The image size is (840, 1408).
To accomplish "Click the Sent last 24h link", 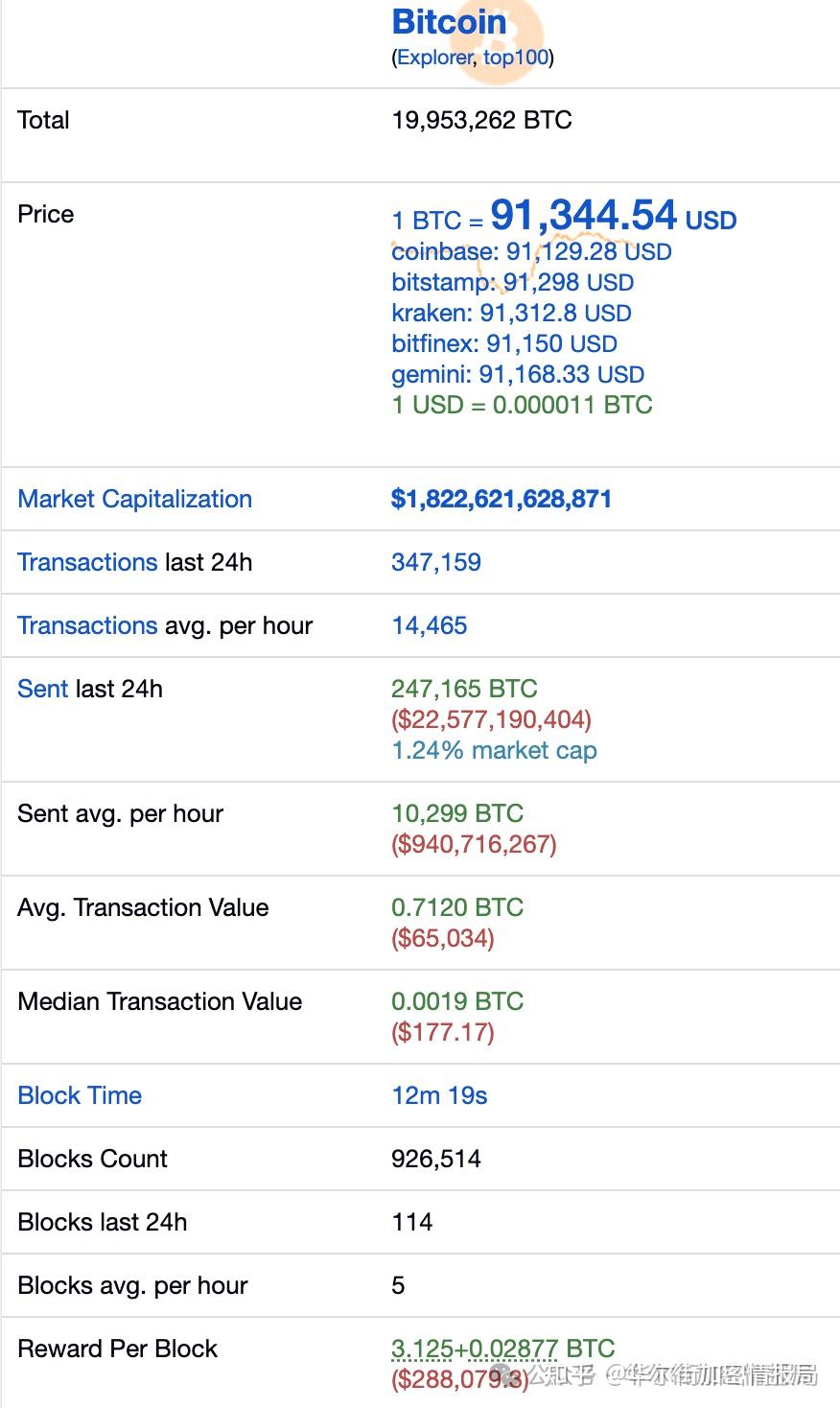I will pos(41,689).
